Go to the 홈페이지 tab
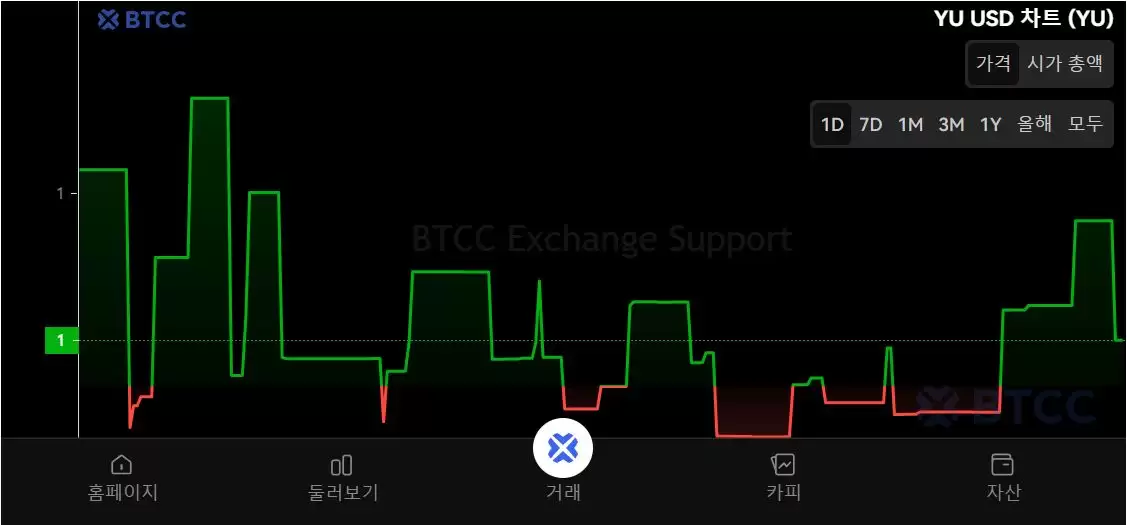 click(x=122, y=477)
